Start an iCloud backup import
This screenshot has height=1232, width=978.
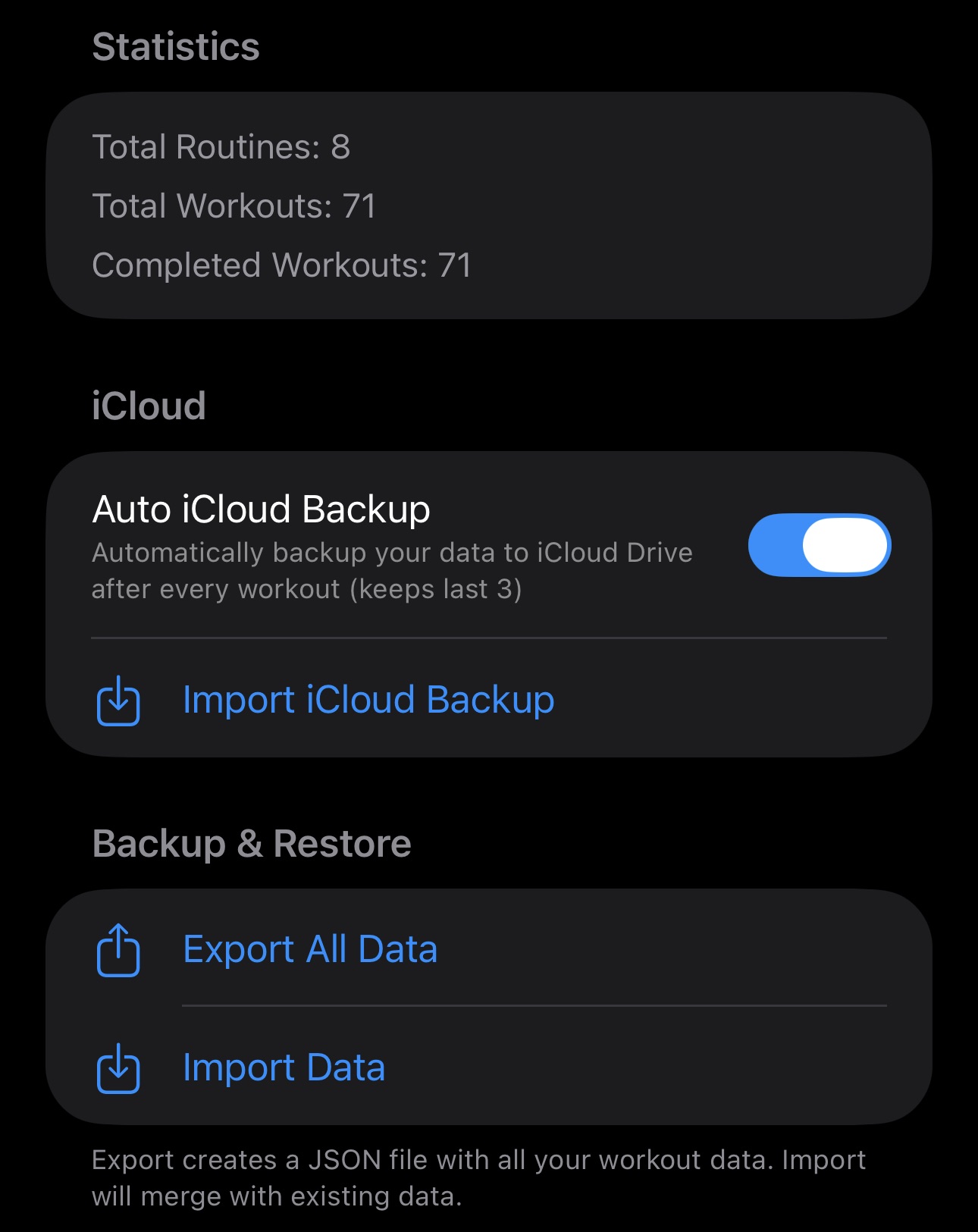click(368, 700)
